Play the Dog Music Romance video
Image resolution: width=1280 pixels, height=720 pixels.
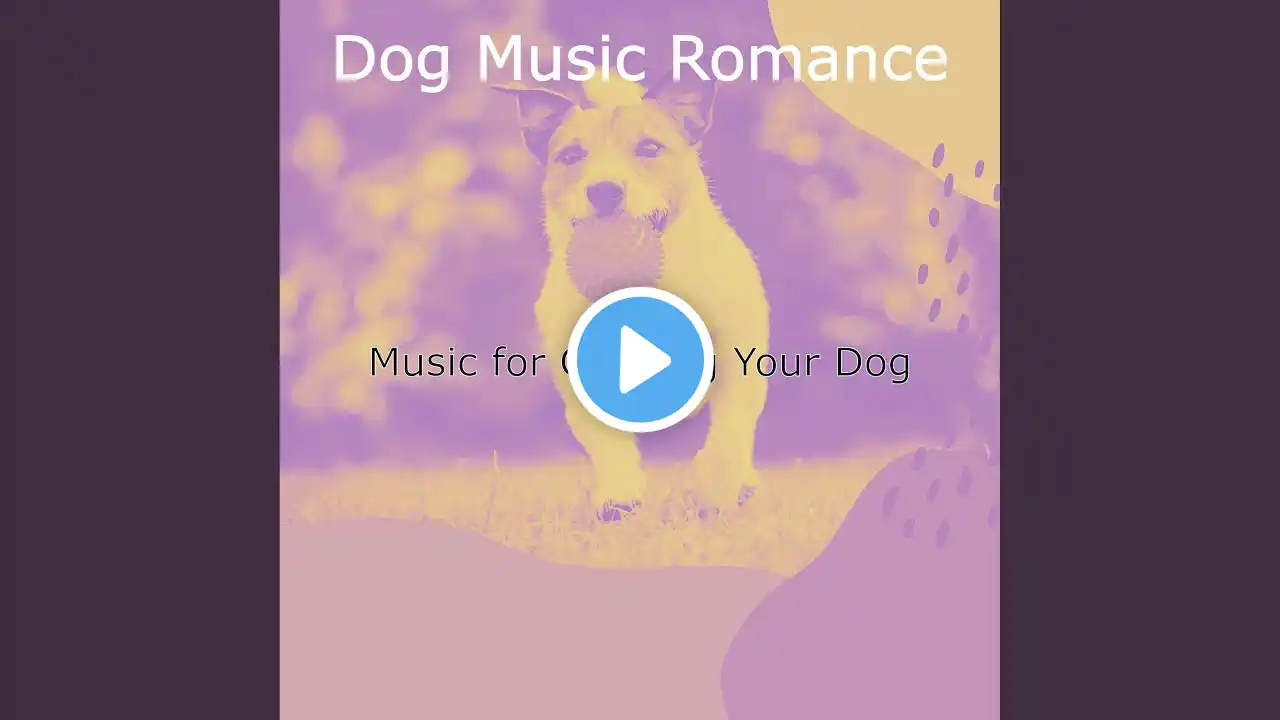point(640,360)
